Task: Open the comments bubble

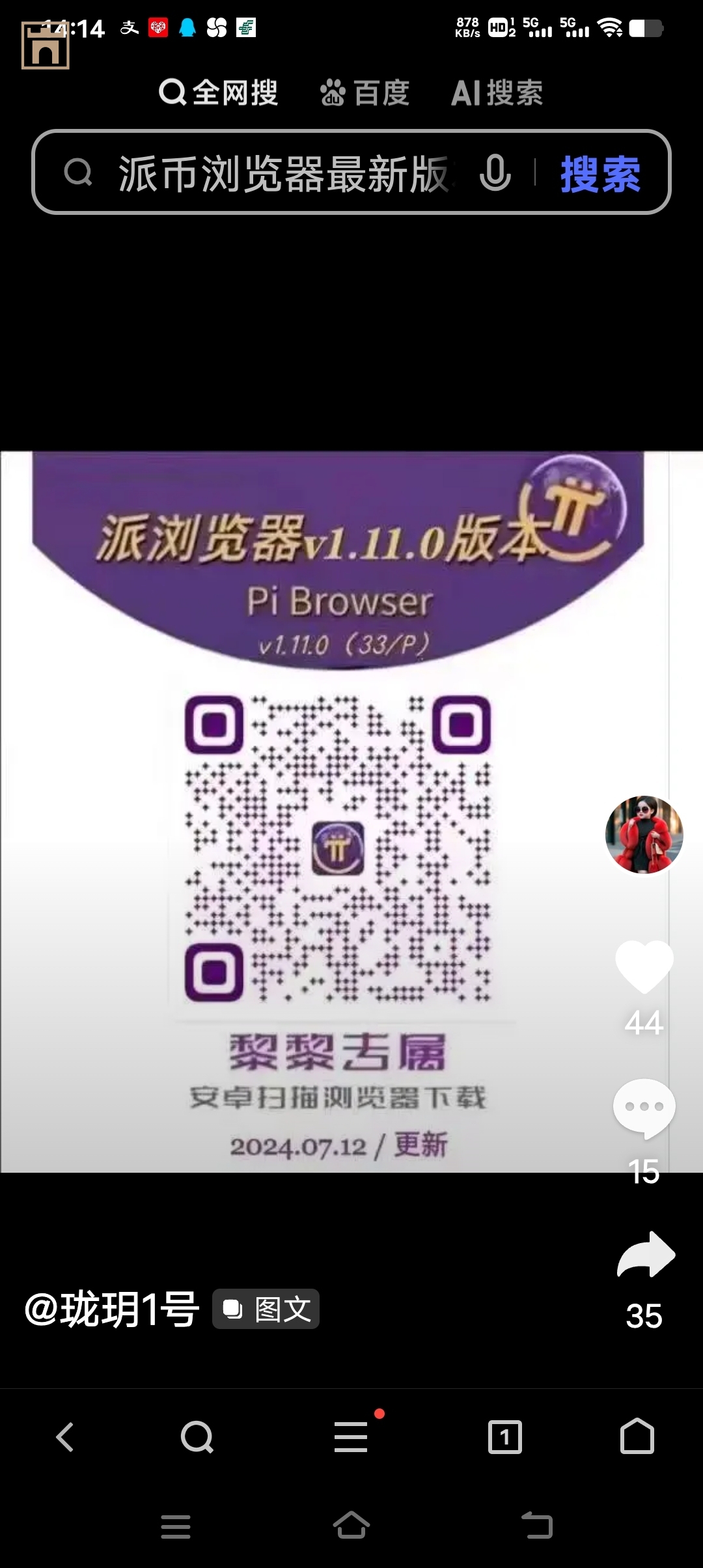Action: [644, 1108]
